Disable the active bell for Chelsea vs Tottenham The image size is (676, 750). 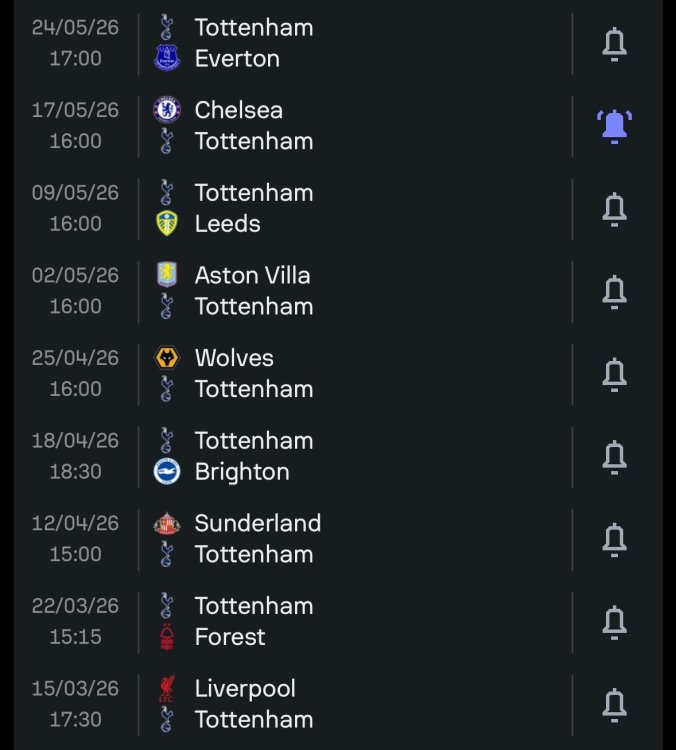(x=614, y=126)
